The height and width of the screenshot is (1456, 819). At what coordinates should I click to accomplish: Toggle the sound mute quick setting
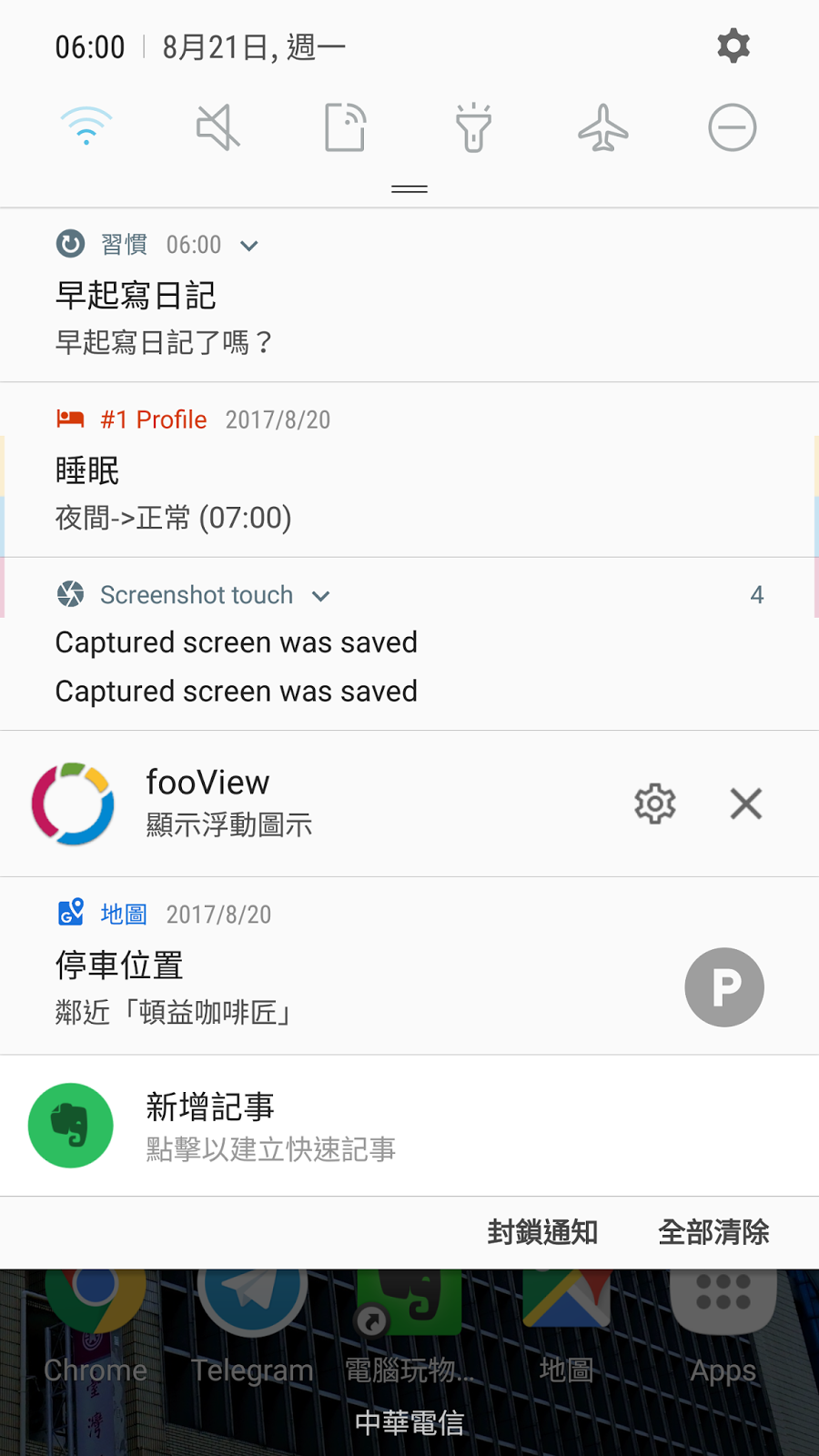217,127
